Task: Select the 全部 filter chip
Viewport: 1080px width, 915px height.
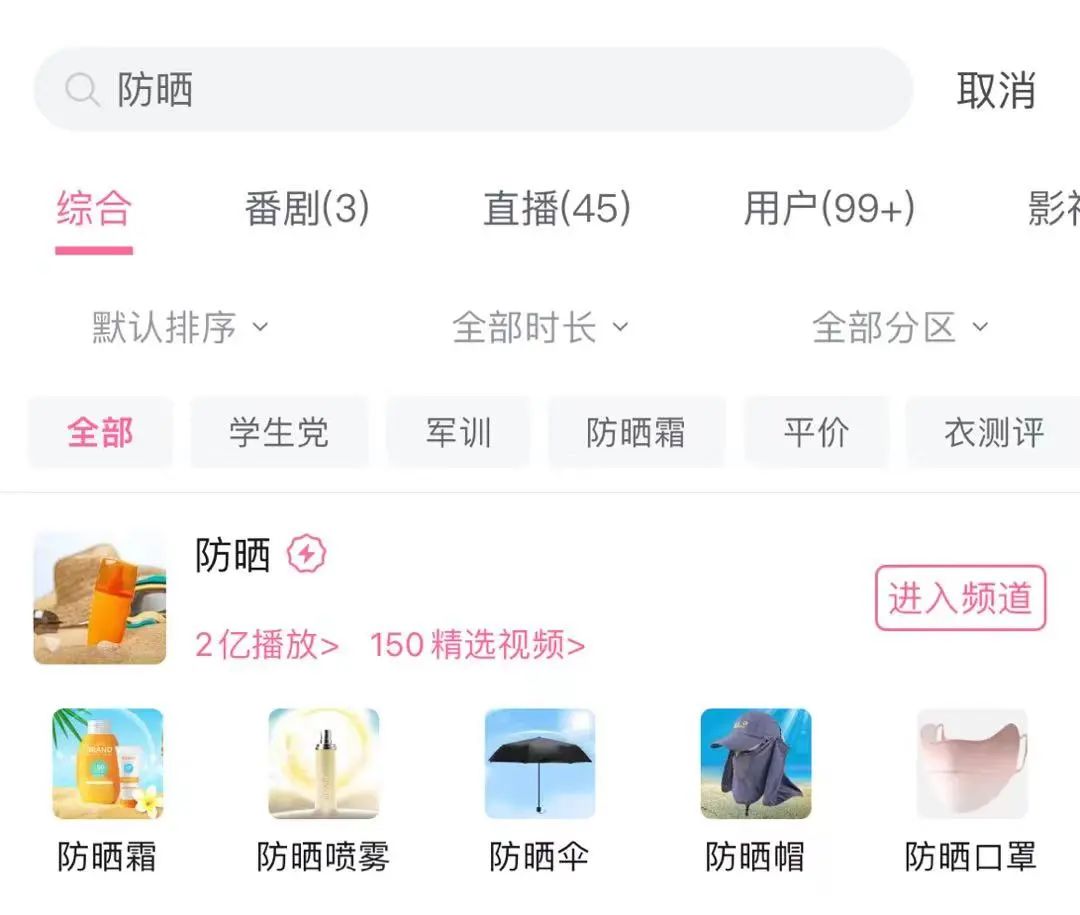Action: (x=100, y=433)
